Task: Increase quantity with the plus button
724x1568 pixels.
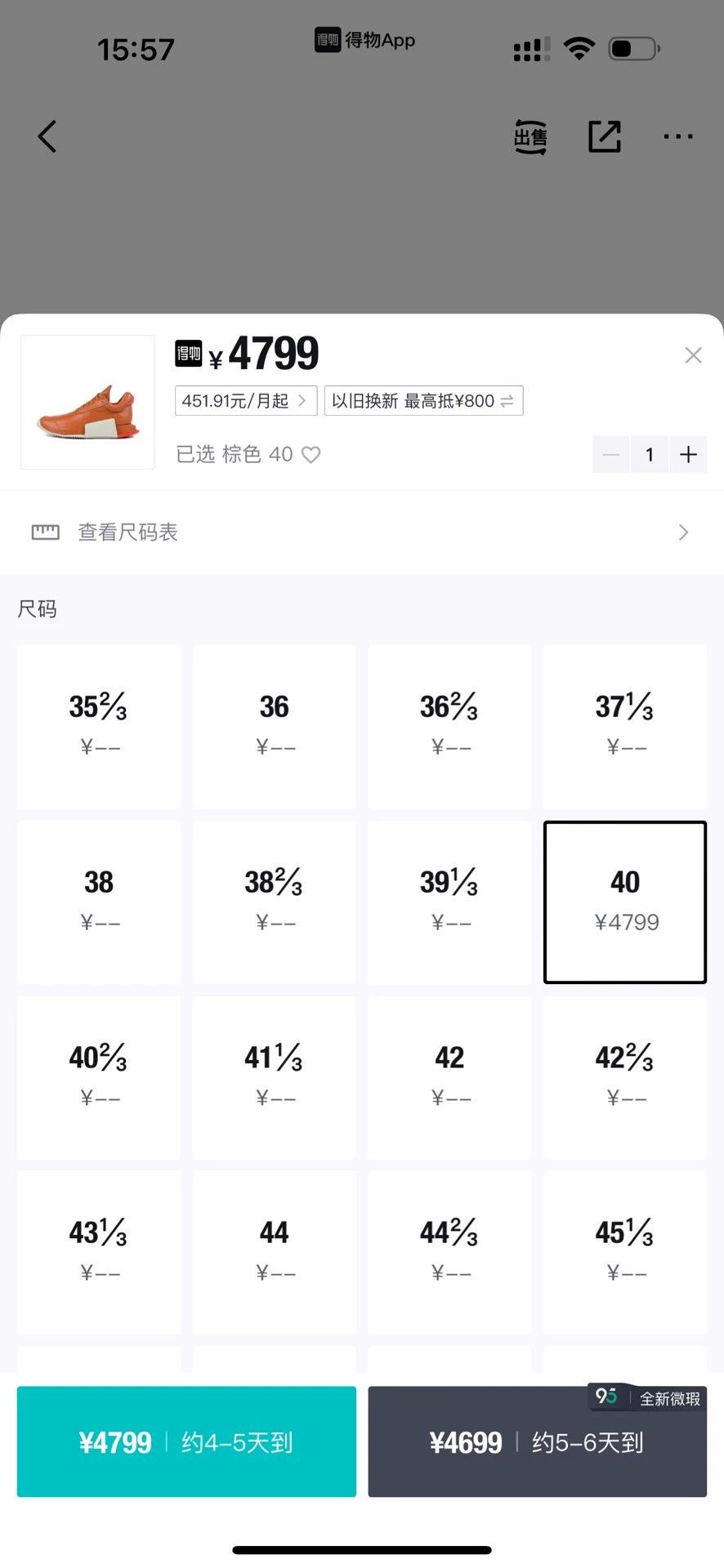Action: tap(688, 454)
